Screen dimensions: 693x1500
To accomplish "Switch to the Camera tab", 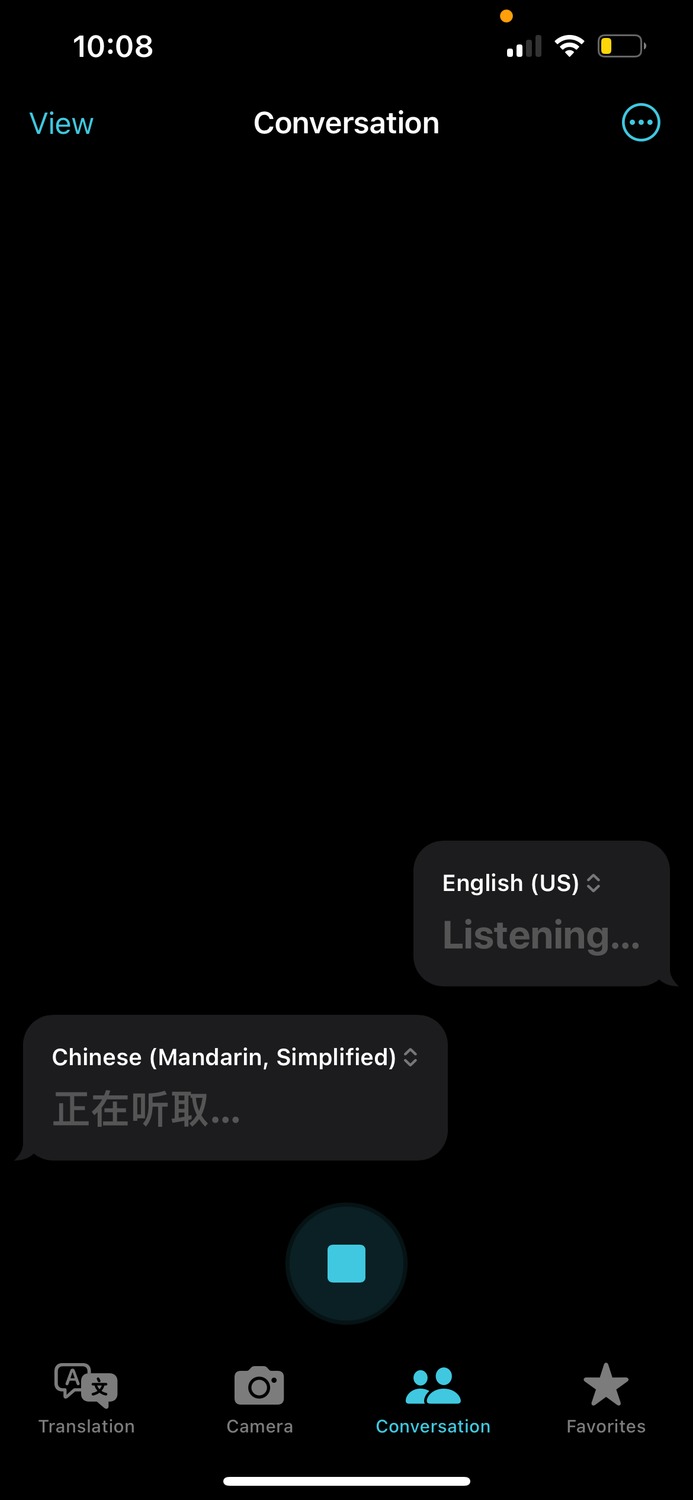I will coord(260,1399).
